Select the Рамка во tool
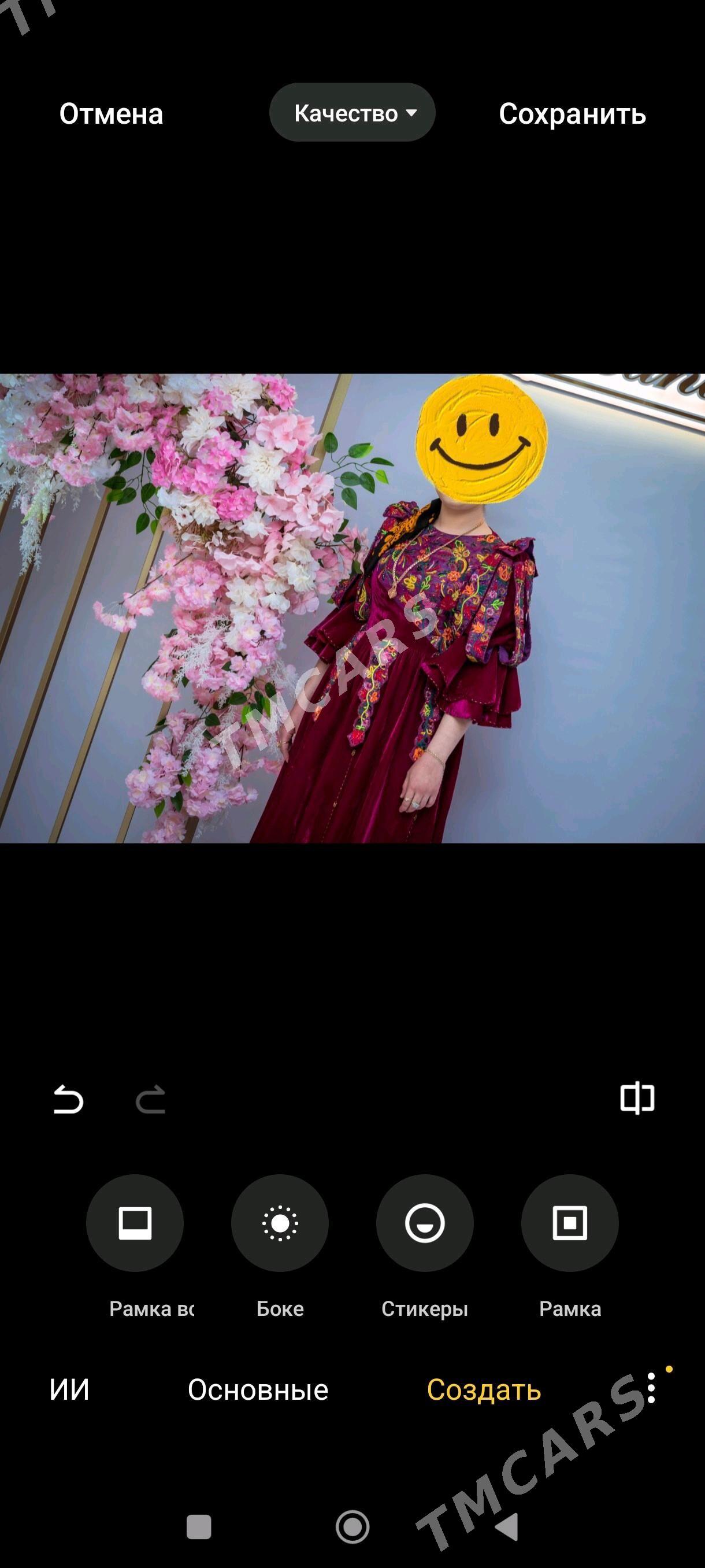The width and height of the screenshot is (705, 1568). [135, 1222]
